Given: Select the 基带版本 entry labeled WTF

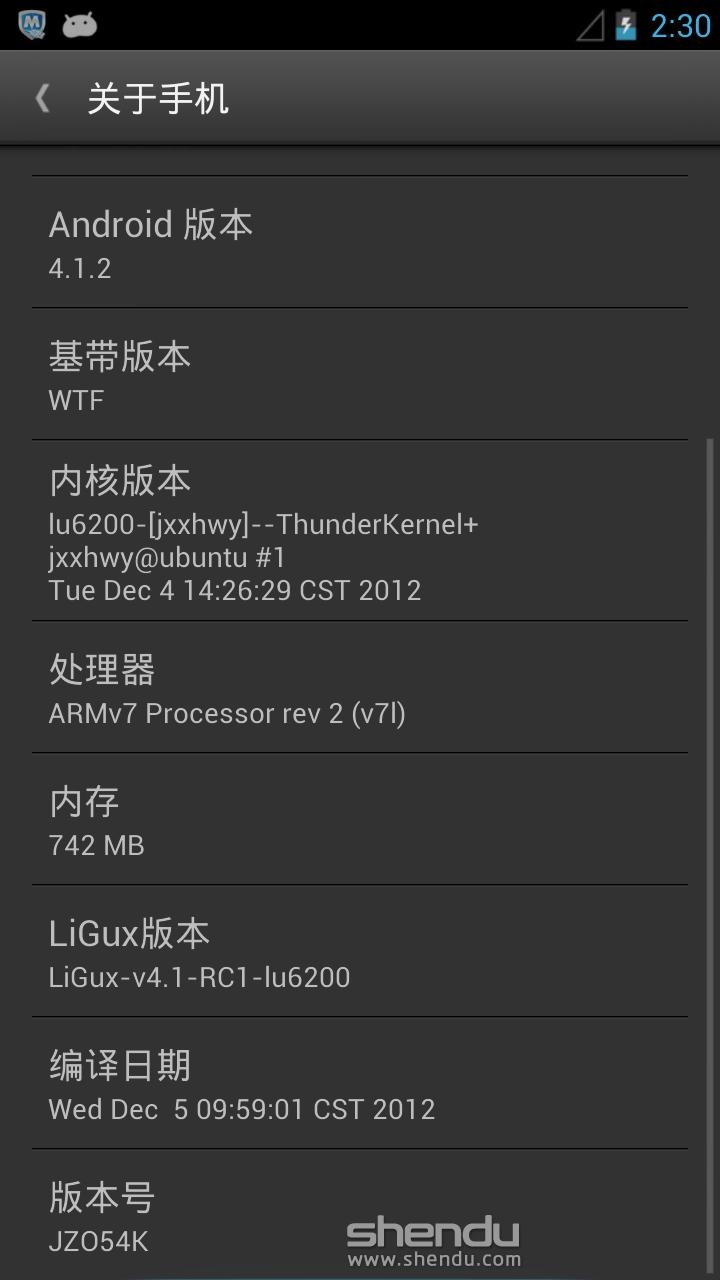Looking at the screenshot, I should [360, 375].
